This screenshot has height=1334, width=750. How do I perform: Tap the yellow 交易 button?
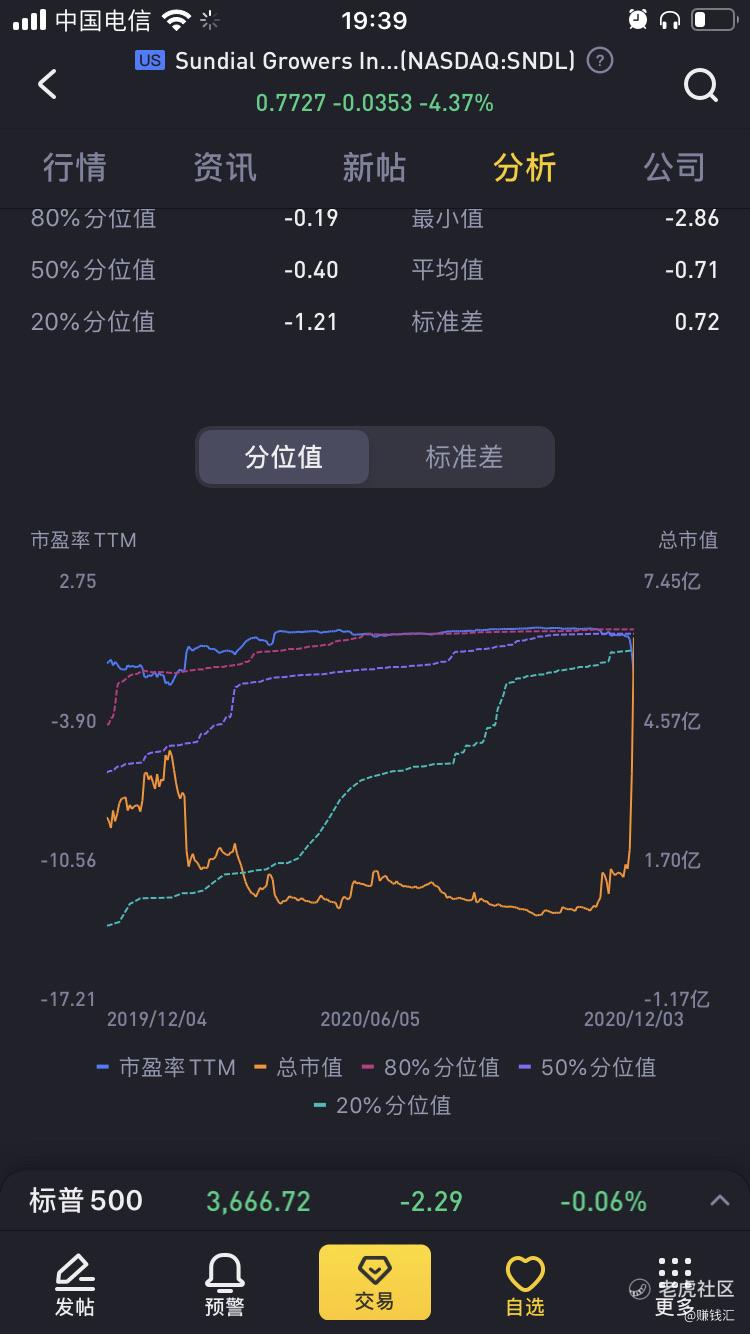(x=375, y=1282)
